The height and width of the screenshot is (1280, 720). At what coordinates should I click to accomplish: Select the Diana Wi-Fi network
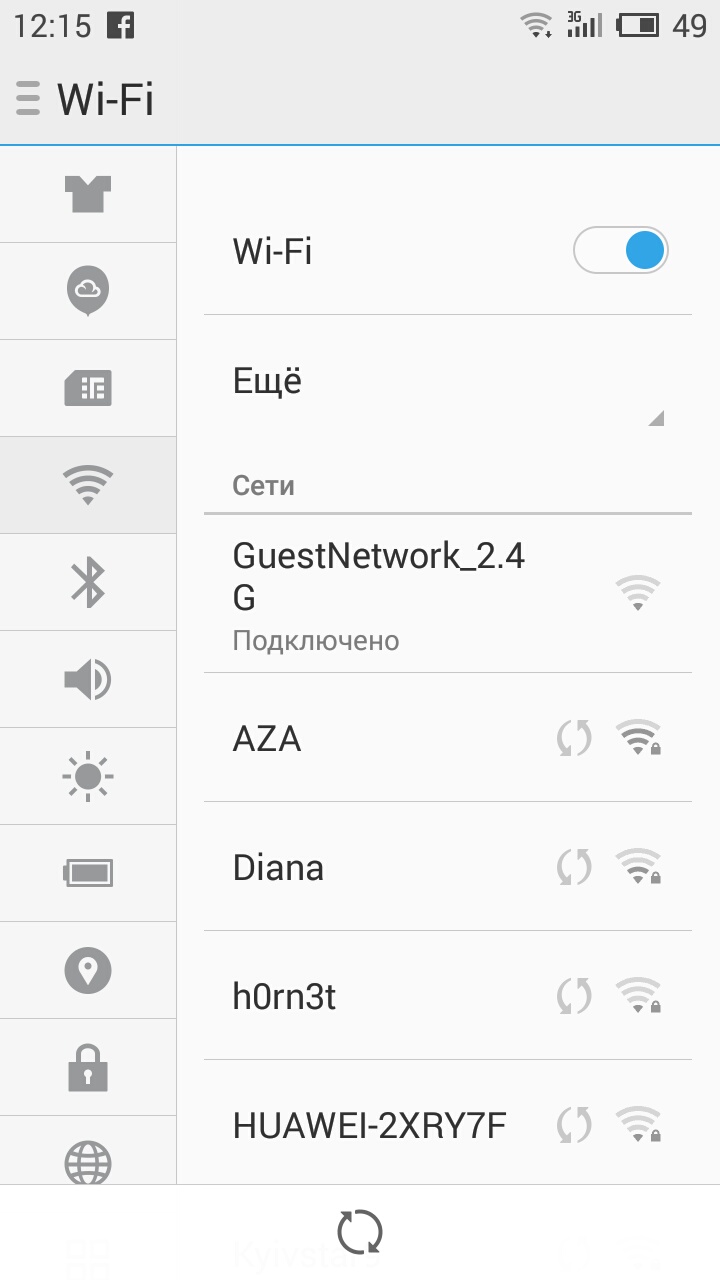click(x=448, y=867)
